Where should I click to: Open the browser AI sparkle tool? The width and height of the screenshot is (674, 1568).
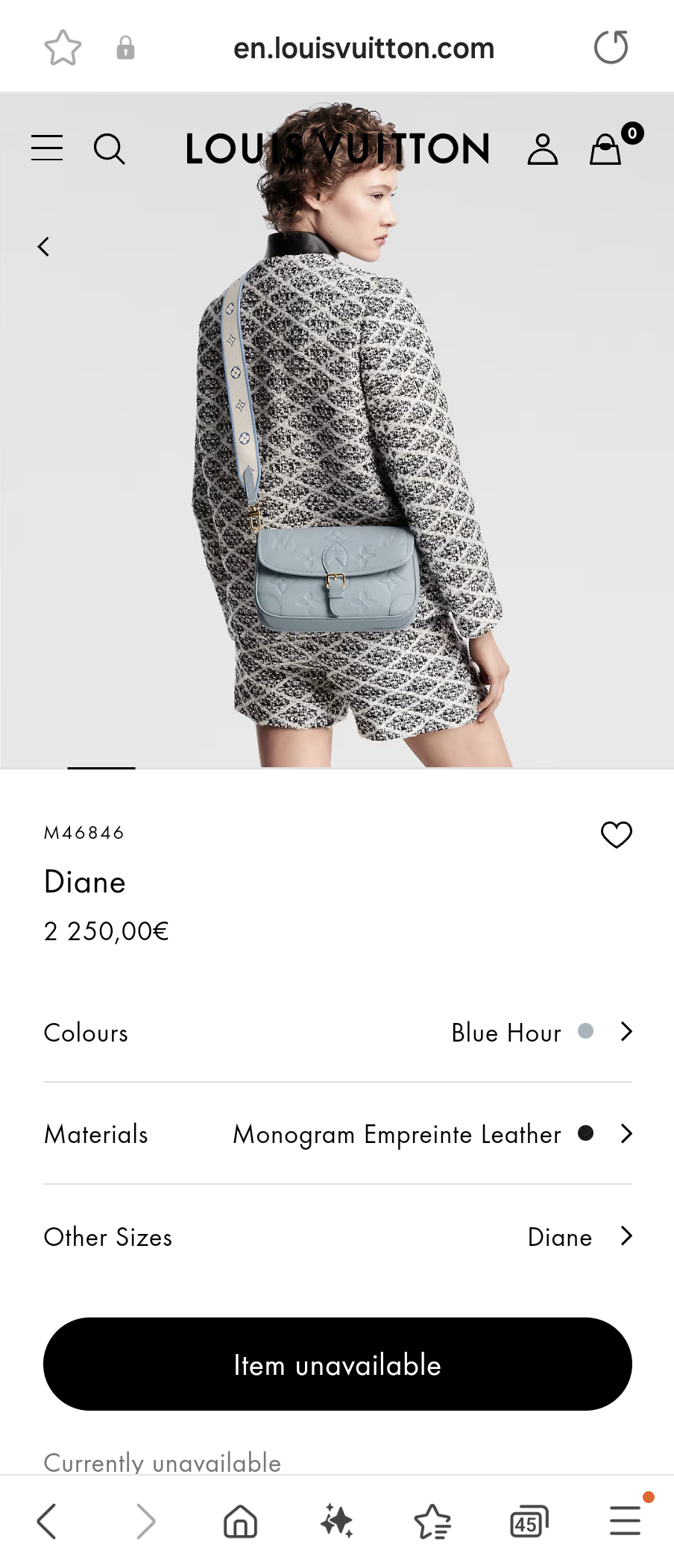pos(336,1521)
